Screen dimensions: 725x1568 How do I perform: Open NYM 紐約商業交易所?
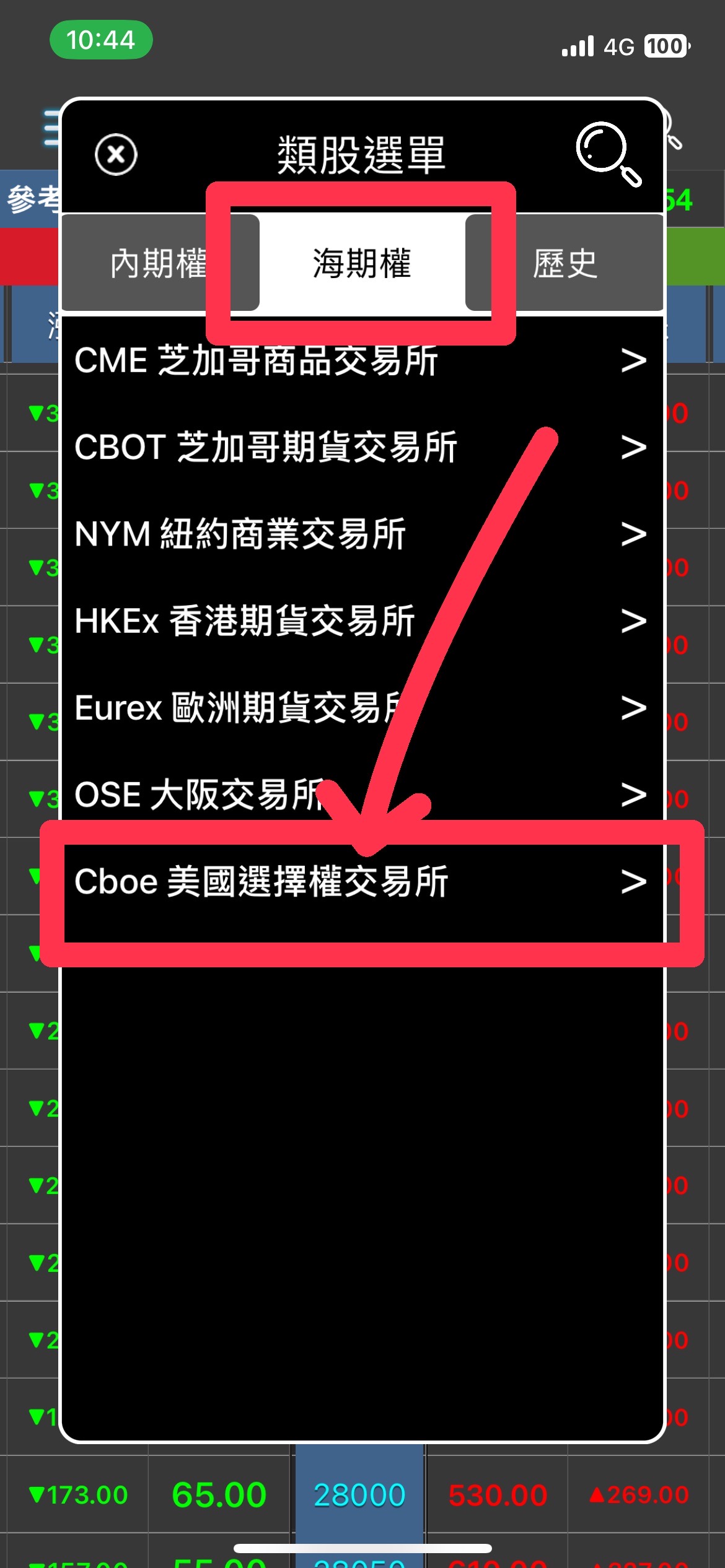[361, 534]
